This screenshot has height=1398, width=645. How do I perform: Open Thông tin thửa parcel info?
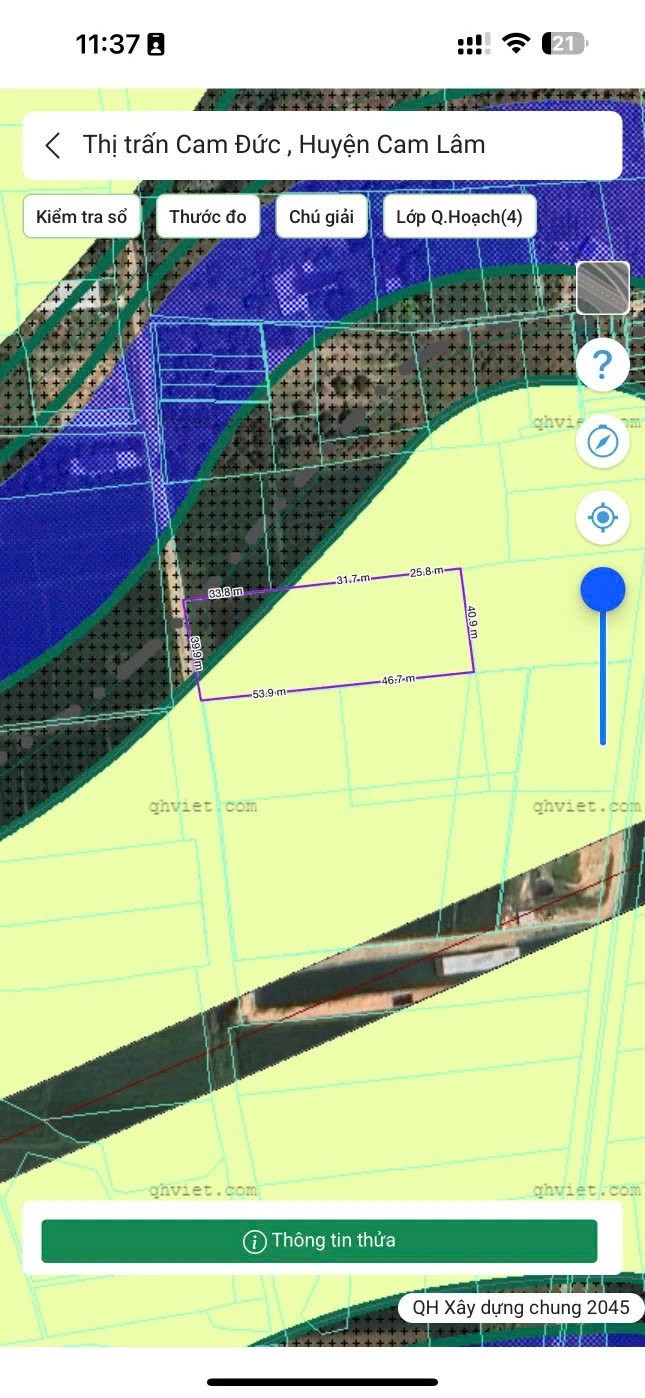coord(319,1241)
